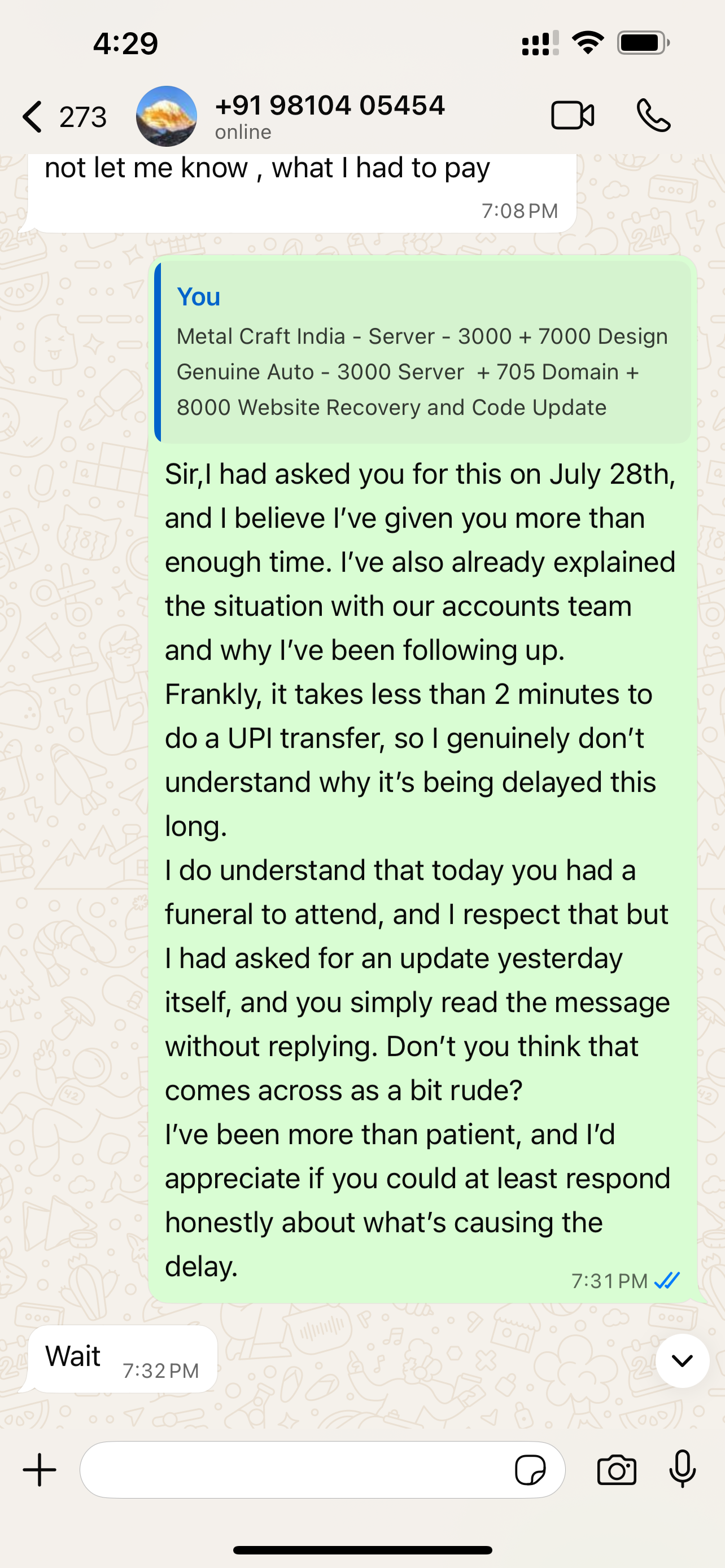This screenshot has height=1568, width=725.
Task: Jump to the quoted Metal Craft India message
Action: coord(422,353)
